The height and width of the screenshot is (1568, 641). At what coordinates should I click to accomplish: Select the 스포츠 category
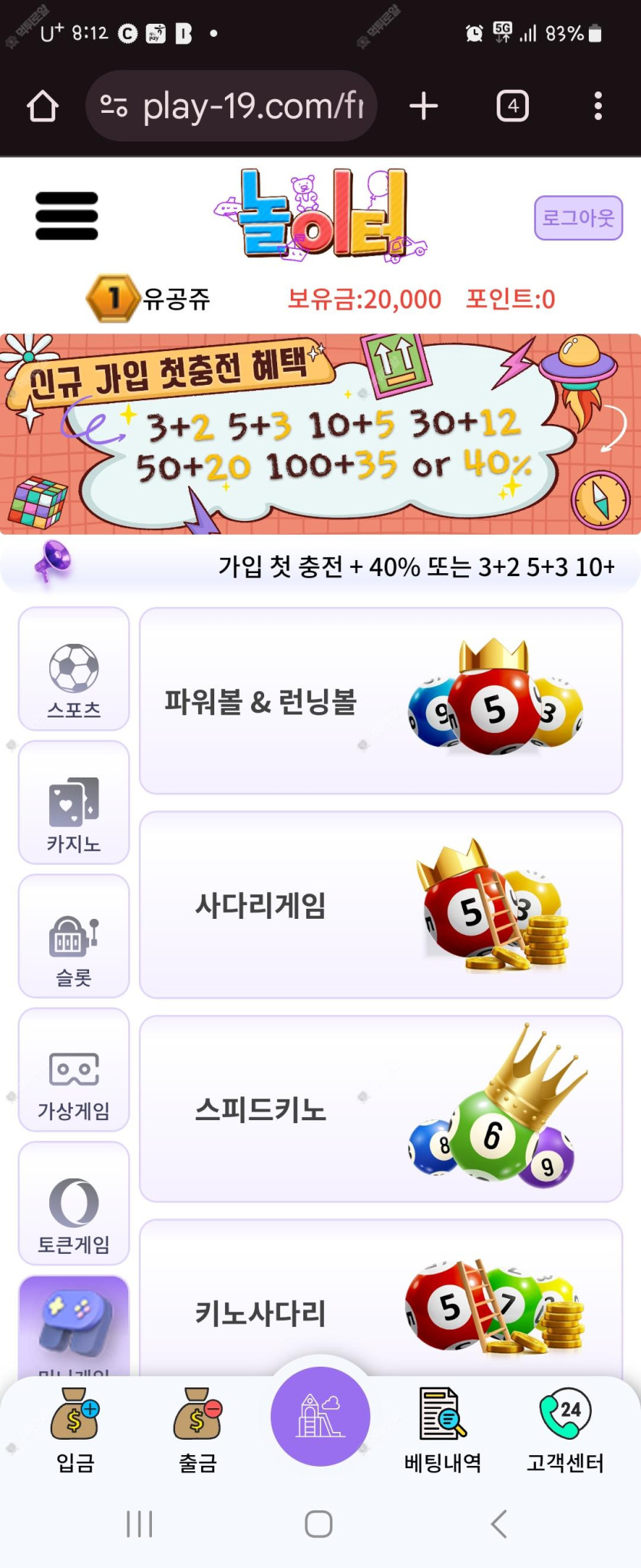click(x=74, y=669)
